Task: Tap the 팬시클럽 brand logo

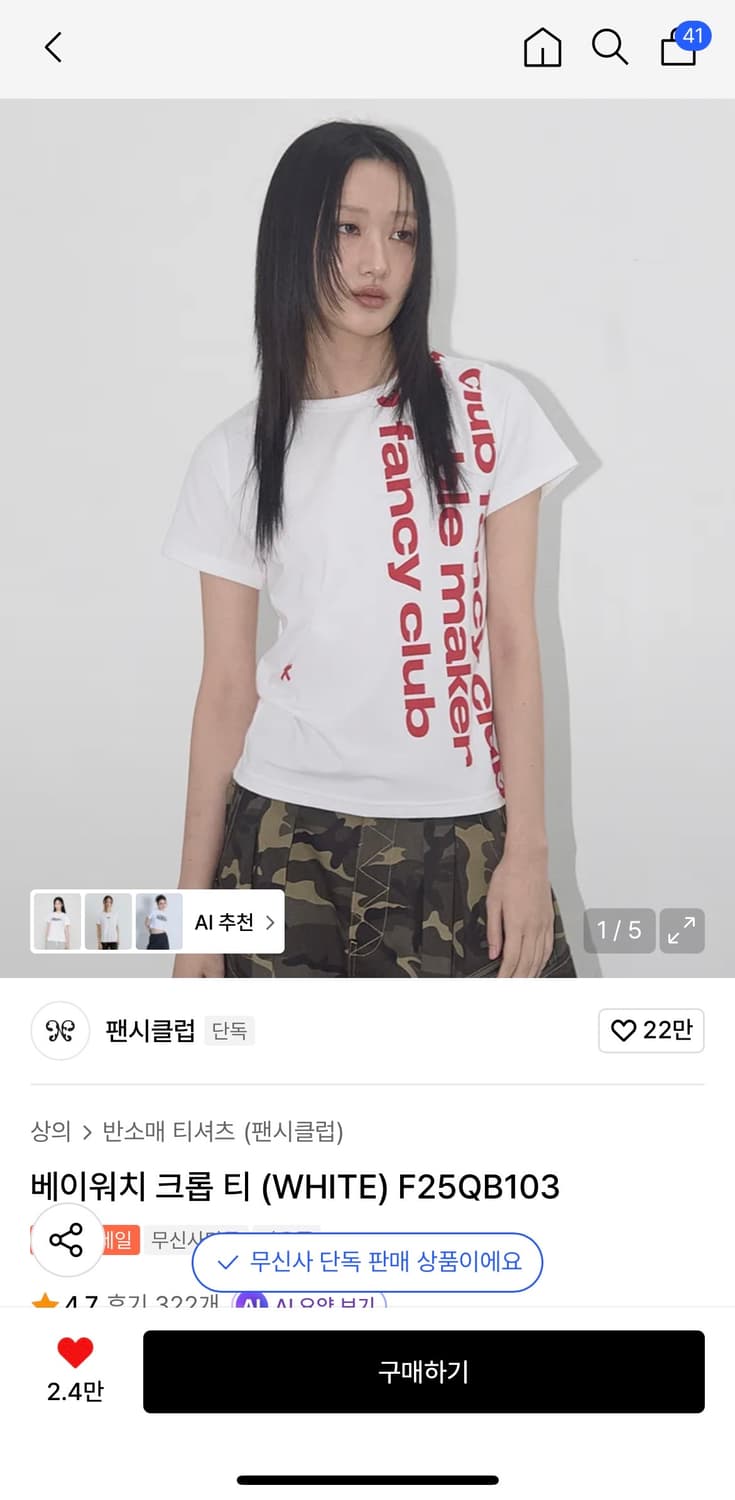Action: [60, 1031]
